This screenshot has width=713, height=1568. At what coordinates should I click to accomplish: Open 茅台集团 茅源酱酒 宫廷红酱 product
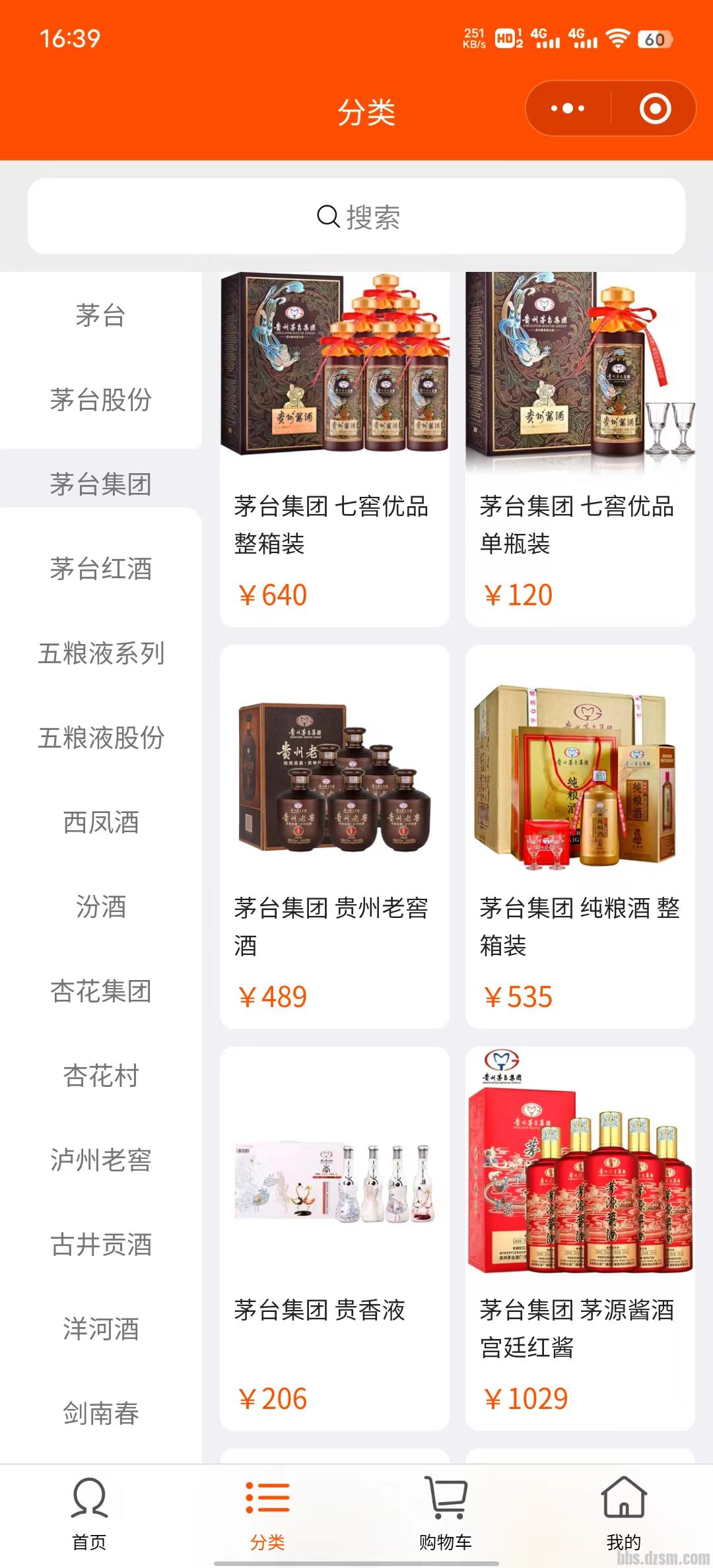[580, 1238]
